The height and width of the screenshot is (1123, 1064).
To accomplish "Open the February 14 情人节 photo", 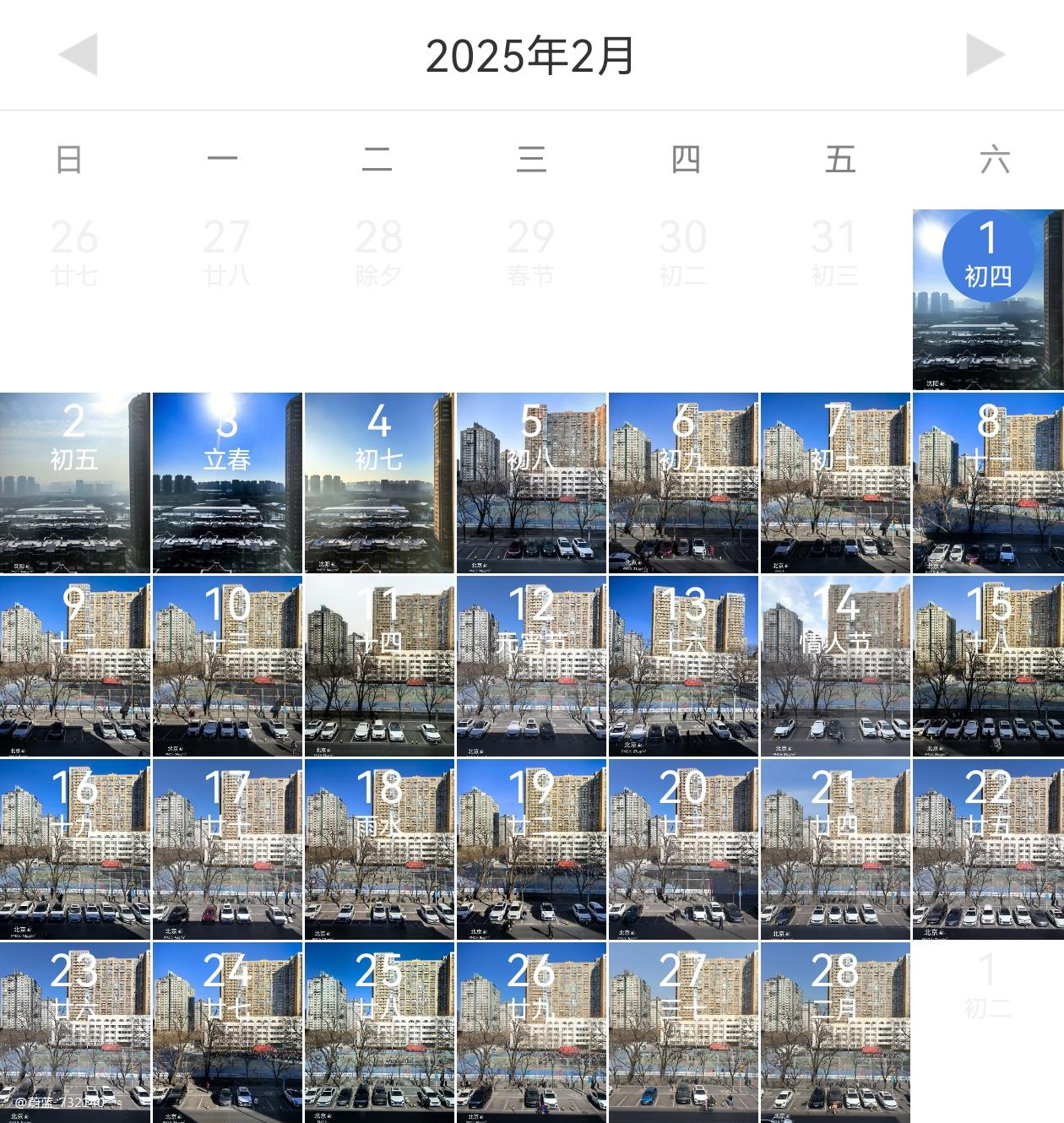I will pyautogui.click(x=835, y=666).
